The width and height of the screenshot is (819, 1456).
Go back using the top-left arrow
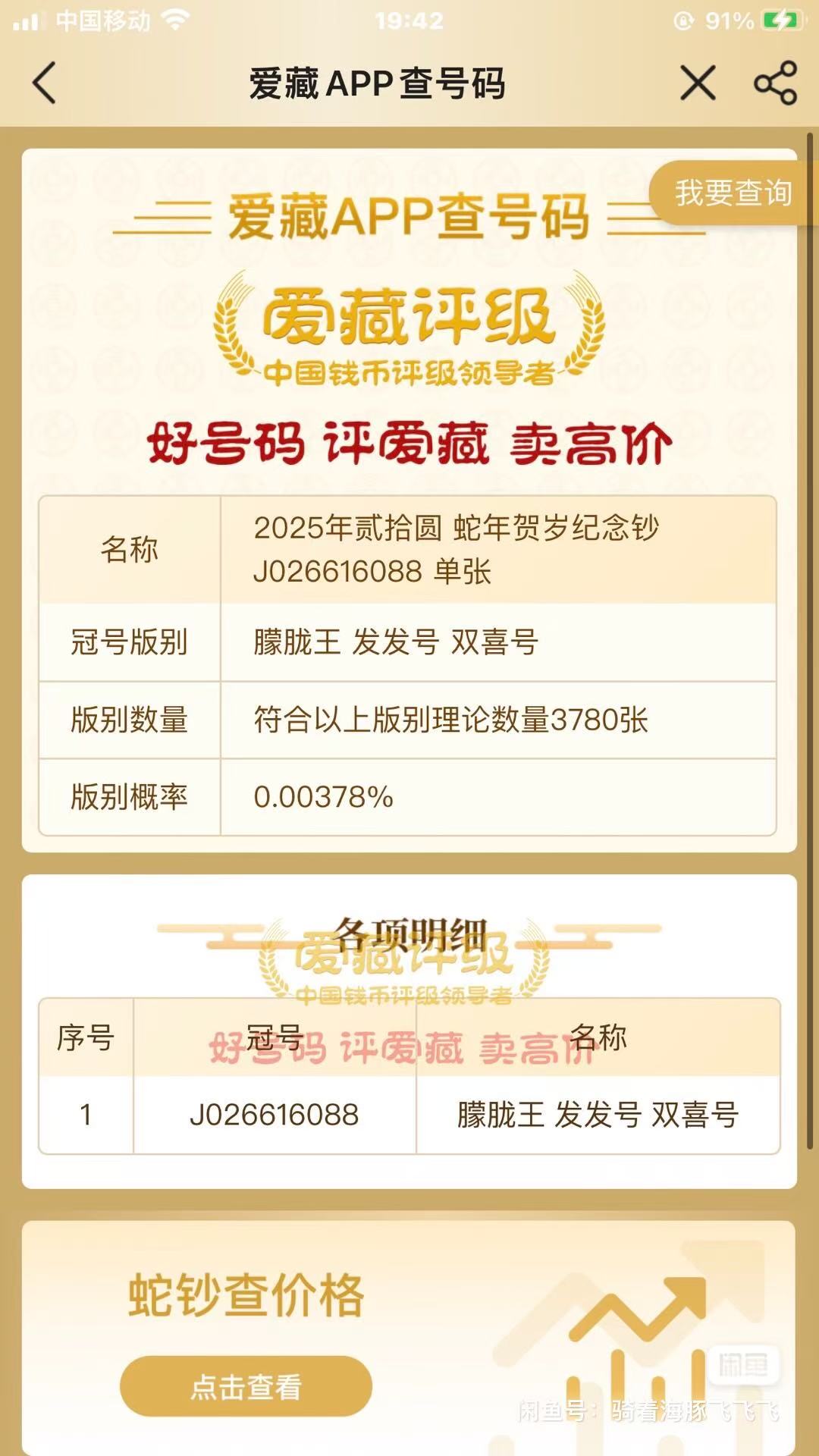pyautogui.click(x=44, y=83)
